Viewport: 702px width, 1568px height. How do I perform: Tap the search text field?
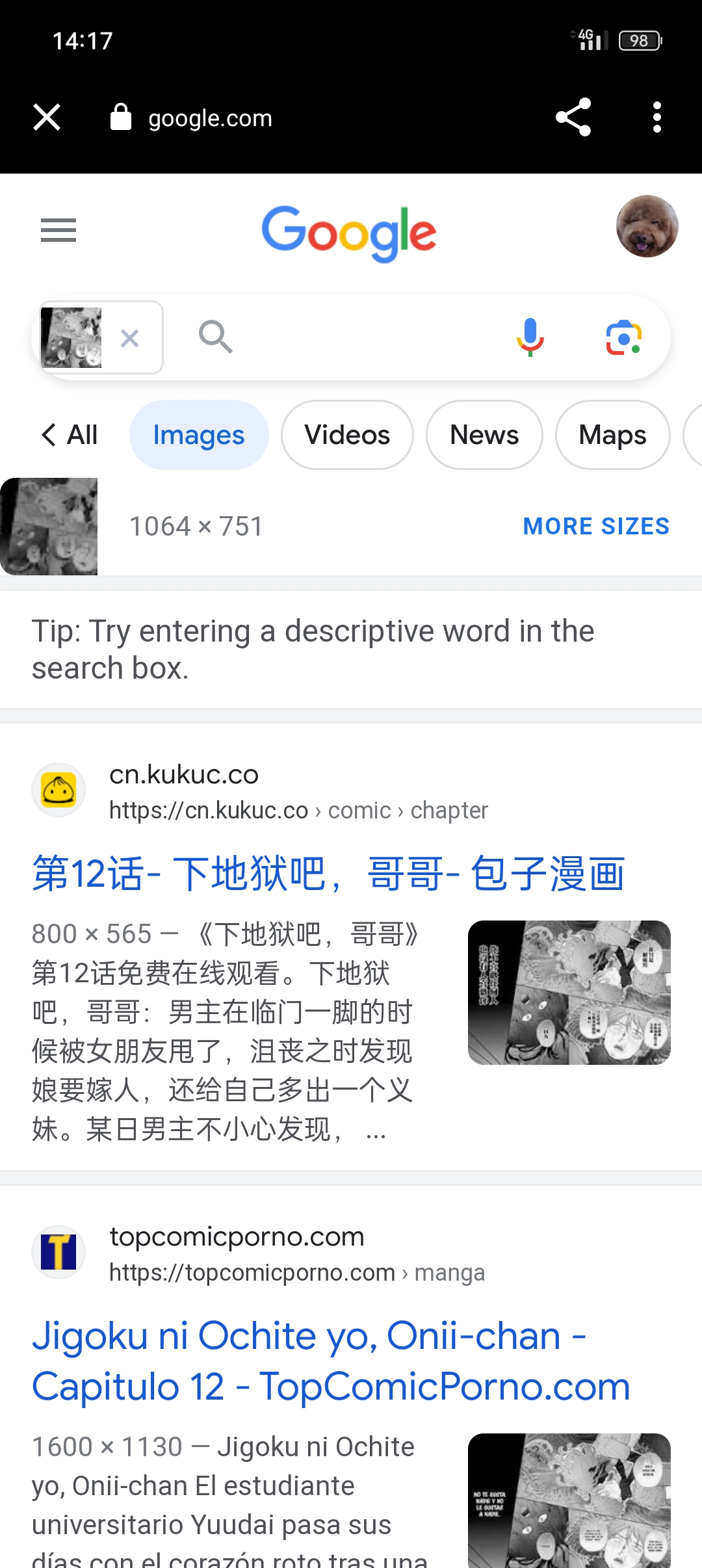364,337
